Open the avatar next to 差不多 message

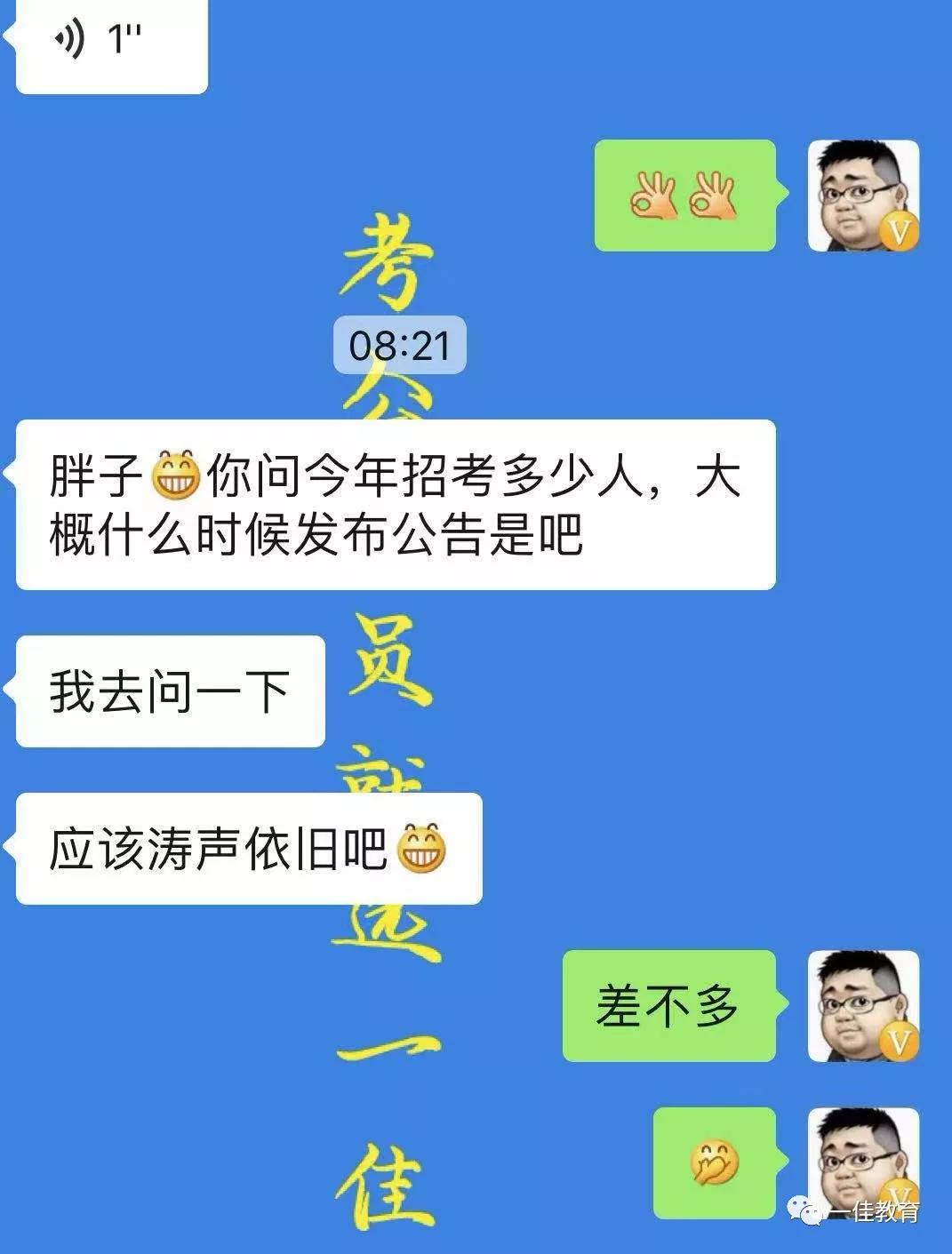[863, 1006]
